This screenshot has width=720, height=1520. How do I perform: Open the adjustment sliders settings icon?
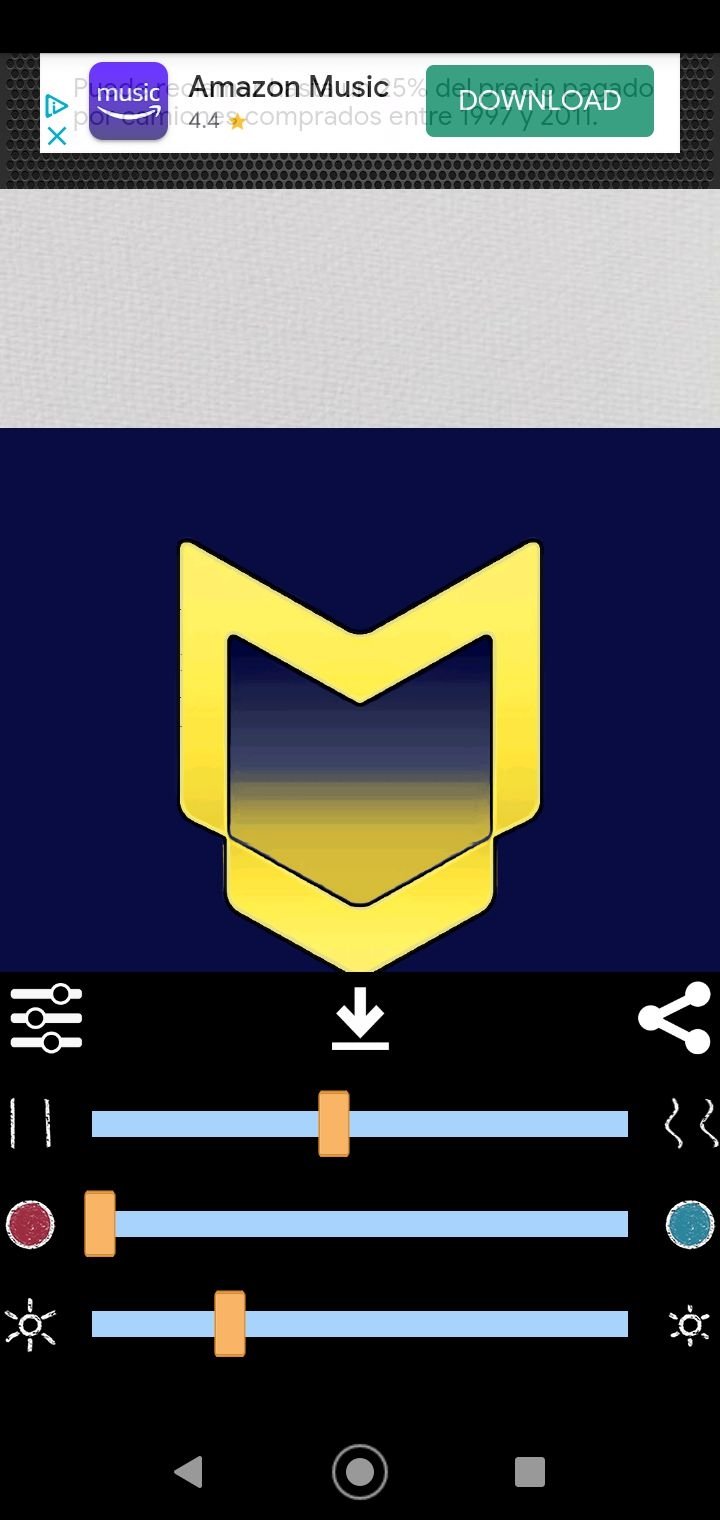pyautogui.click(x=46, y=1018)
